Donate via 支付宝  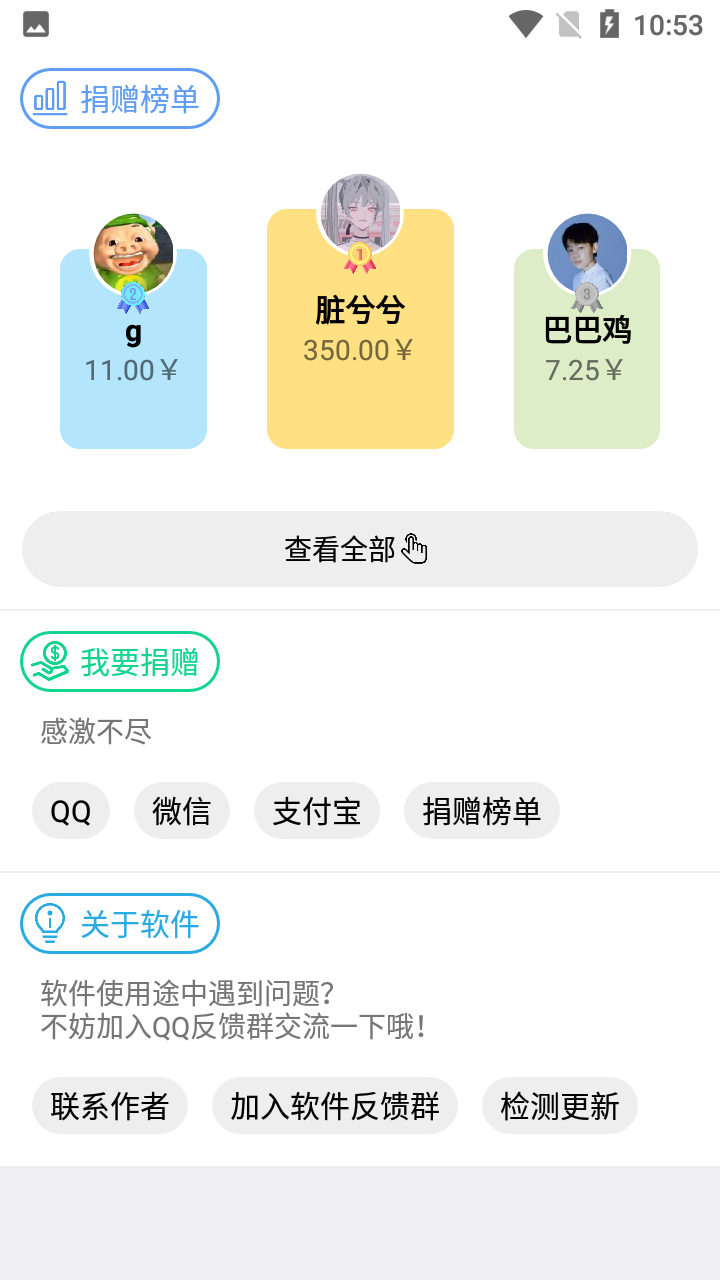(317, 811)
